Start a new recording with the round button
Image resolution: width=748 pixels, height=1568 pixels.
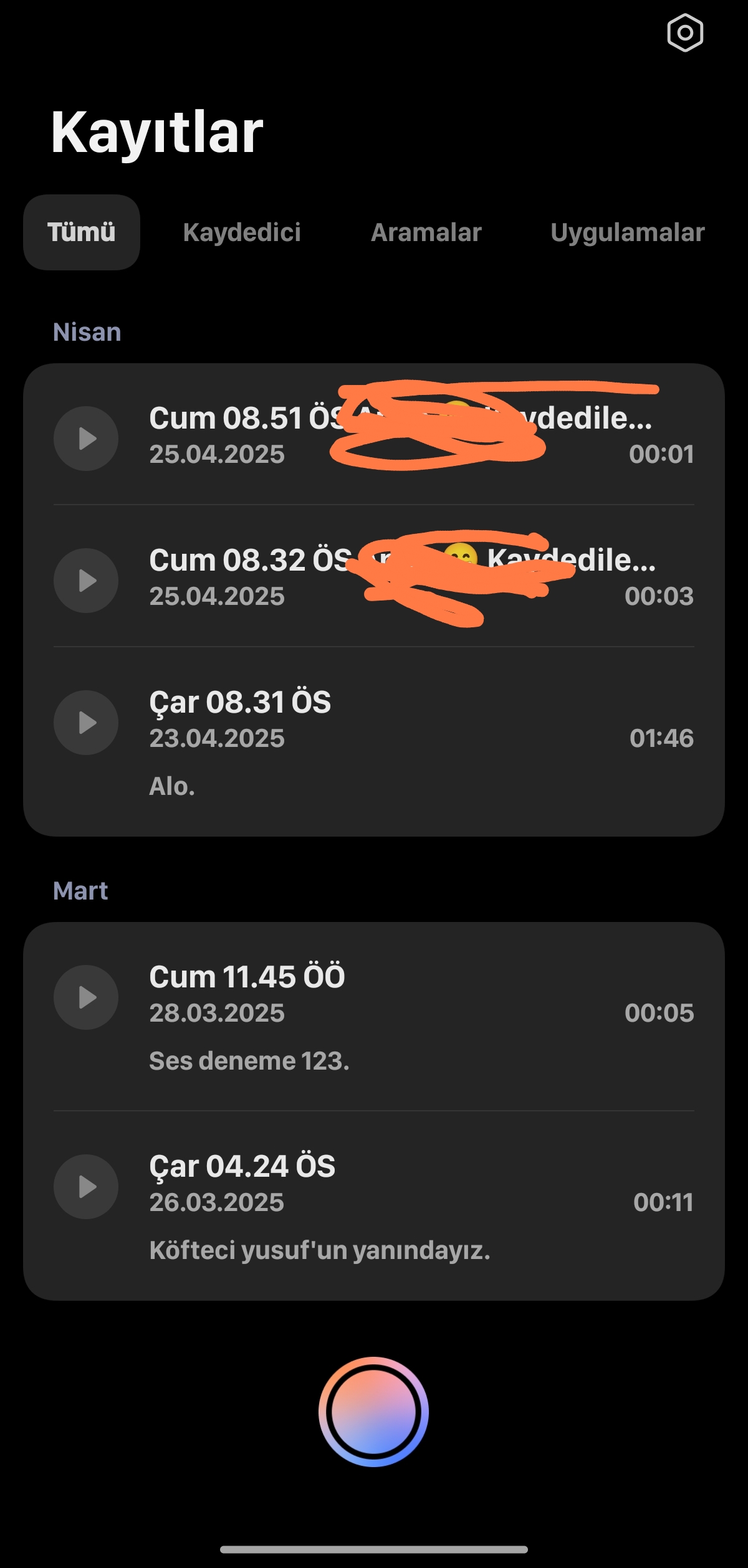point(373,1412)
